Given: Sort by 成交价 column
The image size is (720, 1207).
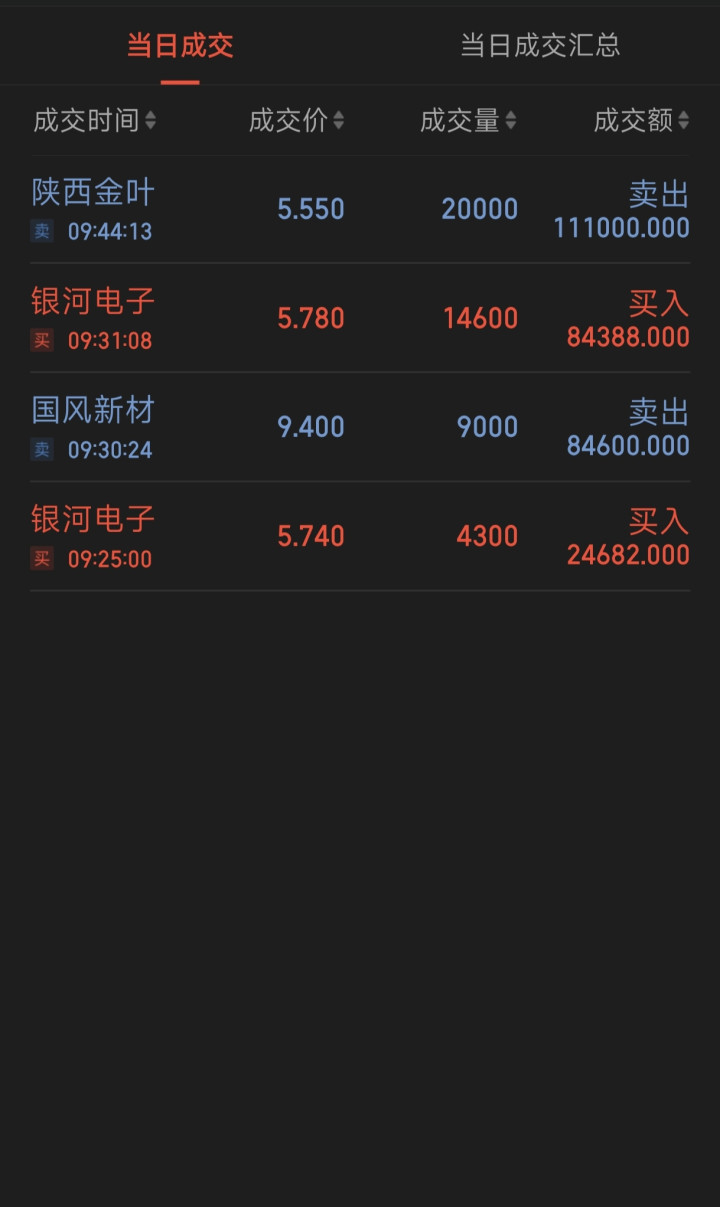Looking at the screenshot, I should pos(297,121).
